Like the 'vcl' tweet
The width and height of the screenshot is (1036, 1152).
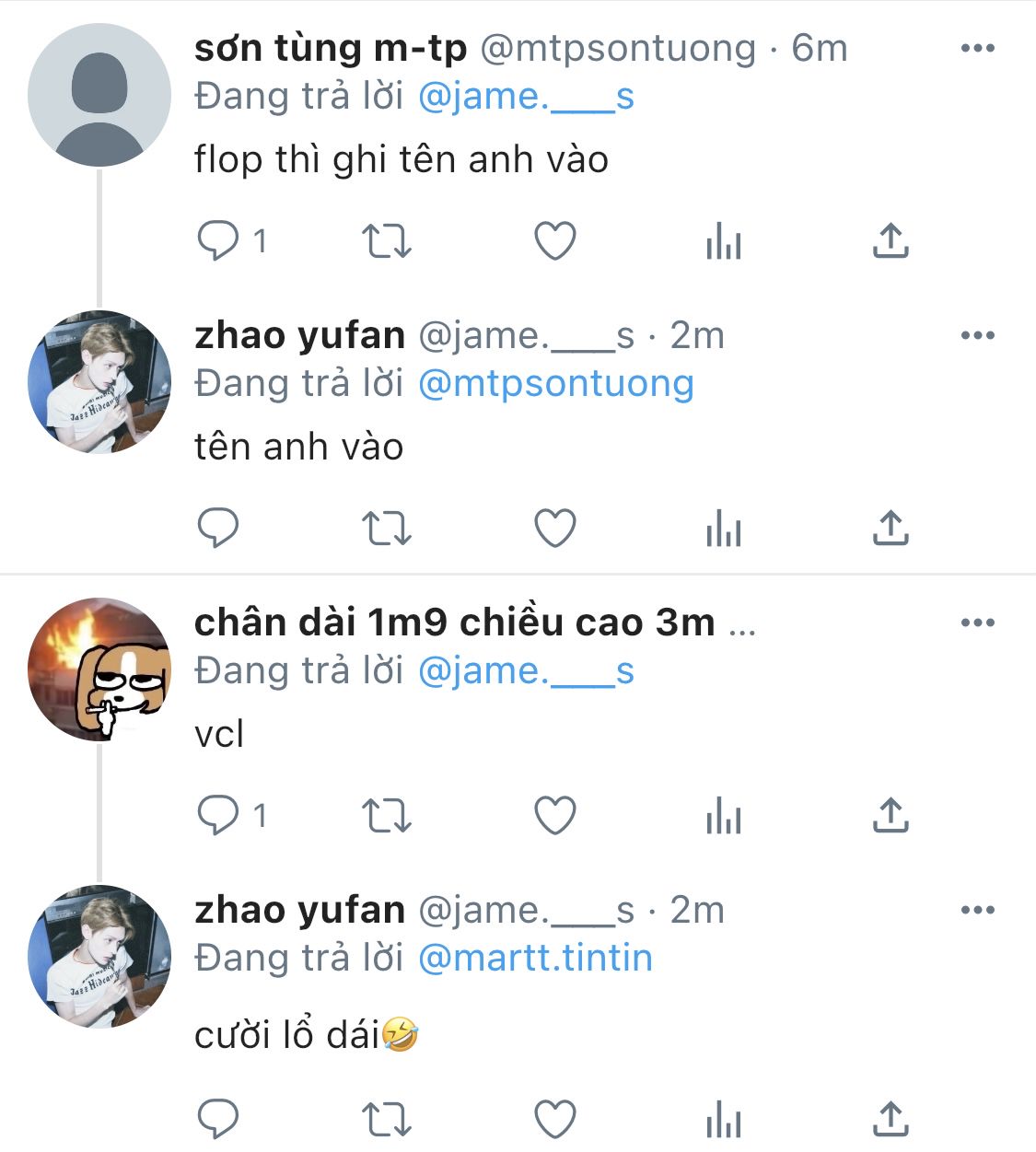pyautogui.click(x=555, y=816)
